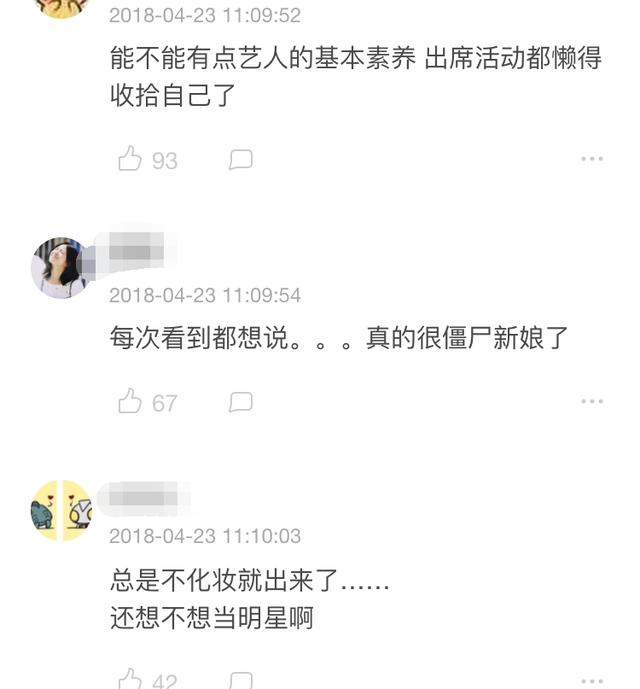Like the 僵尸新娘 comment

(x=130, y=402)
